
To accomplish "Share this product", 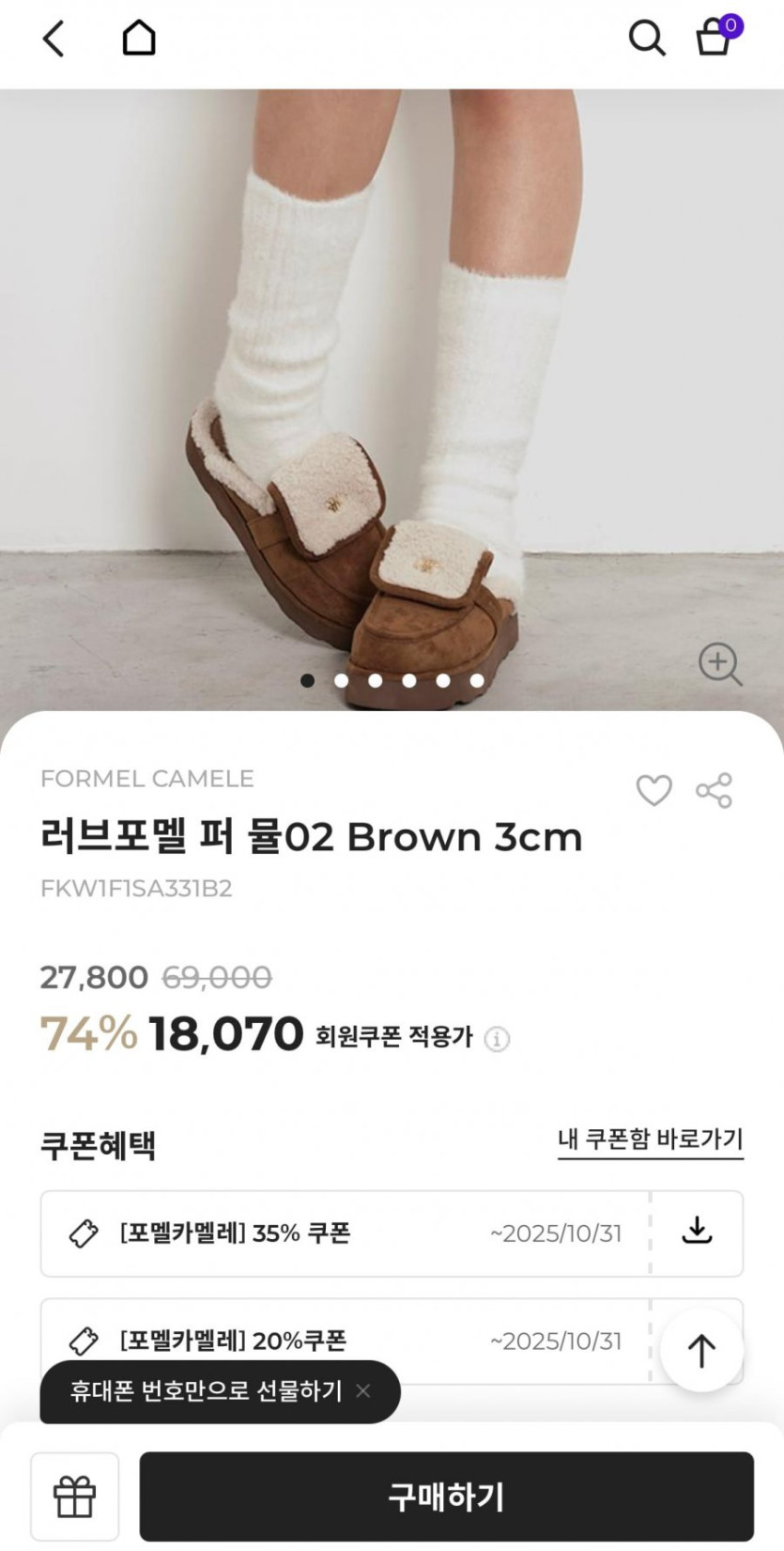I will click(x=714, y=790).
